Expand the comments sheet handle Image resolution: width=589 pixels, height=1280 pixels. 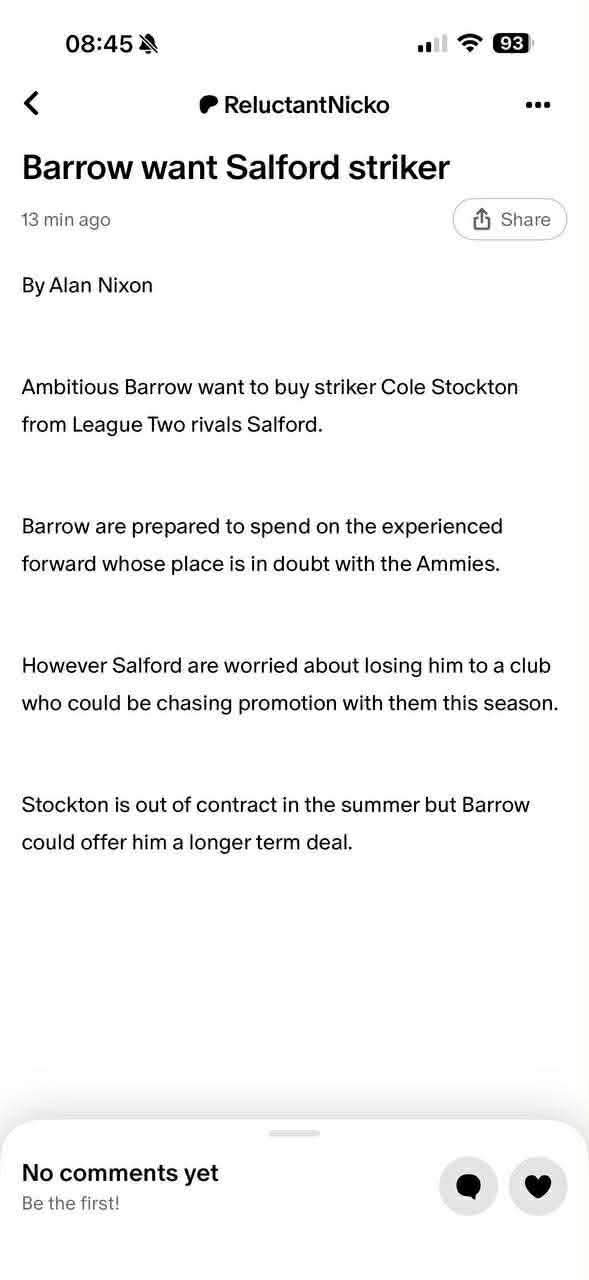tap(294, 1133)
